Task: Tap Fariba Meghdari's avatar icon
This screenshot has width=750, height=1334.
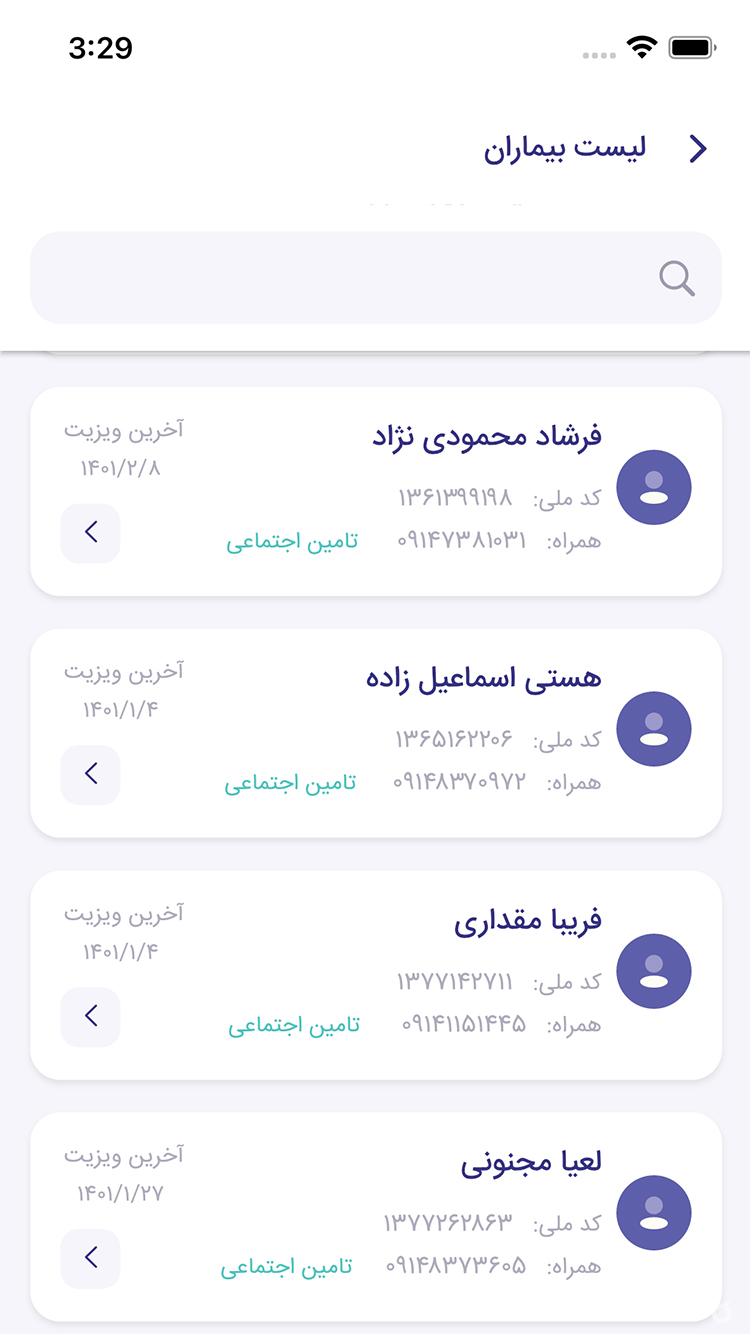Action: [x=654, y=971]
